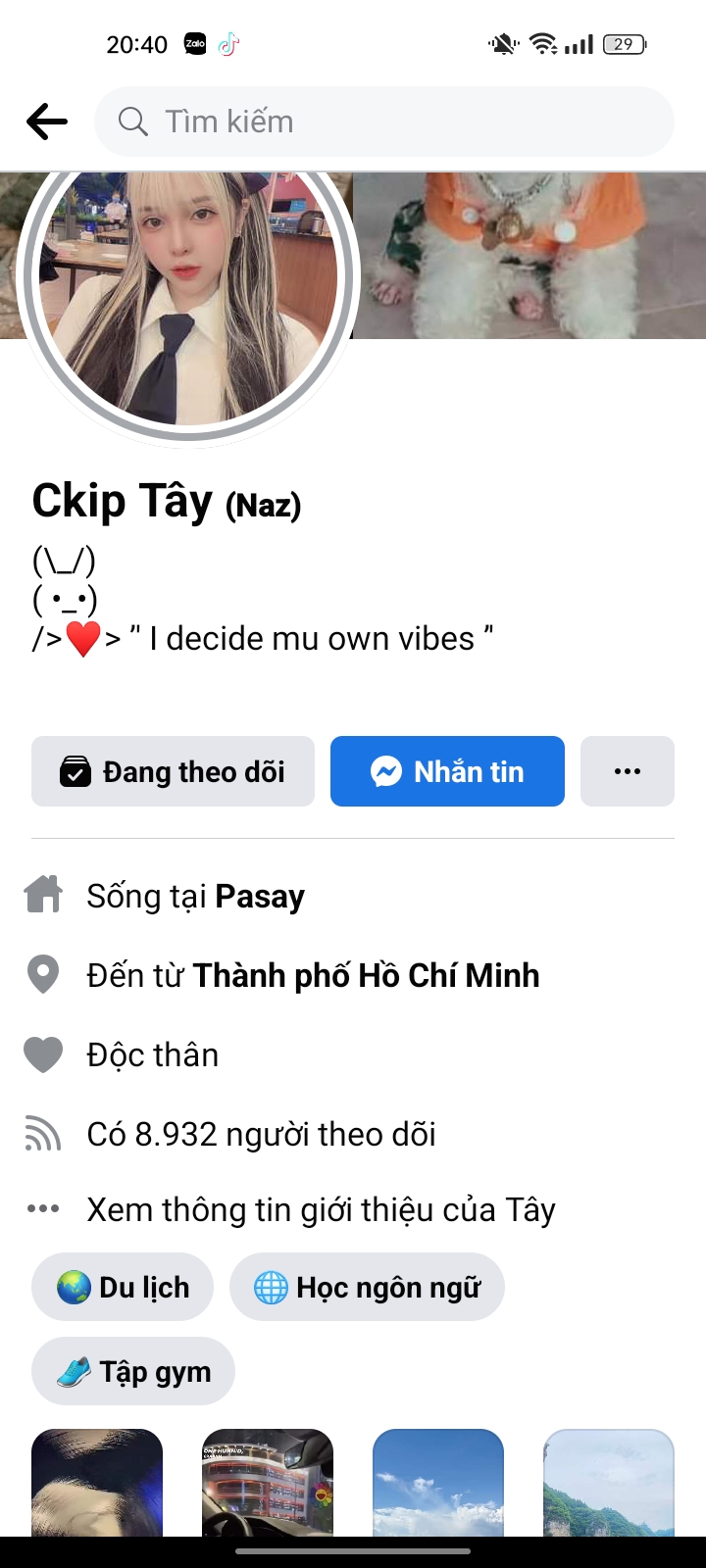This screenshot has width=706, height=1568.
Task: Select the Học ngôn ngữ hobby chip
Action: coord(367,1287)
